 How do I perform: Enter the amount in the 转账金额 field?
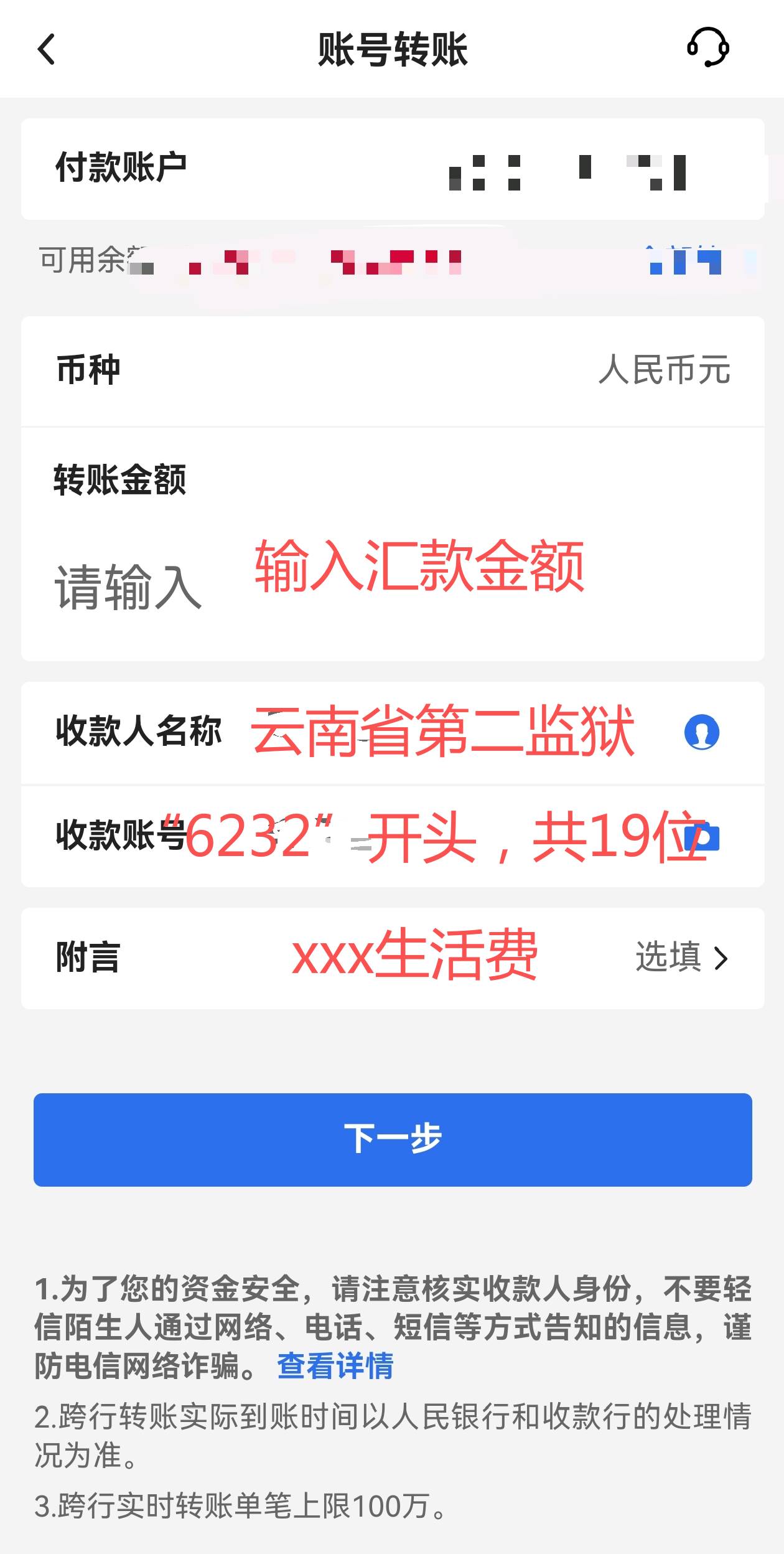392,586
